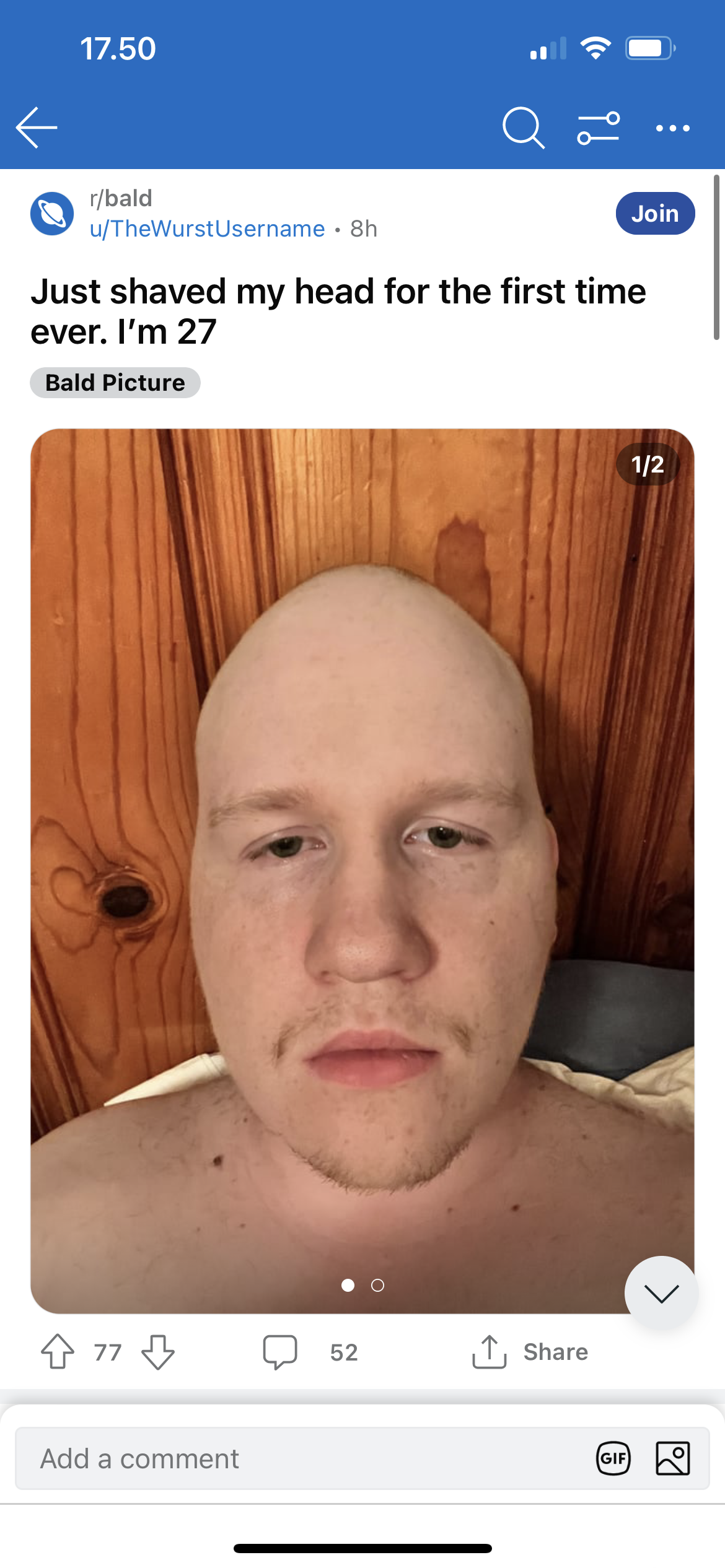The width and height of the screenshot is (725, 1568).
Task: Open u/TheWurstUsername's profile
Action: tap(207, 229)
